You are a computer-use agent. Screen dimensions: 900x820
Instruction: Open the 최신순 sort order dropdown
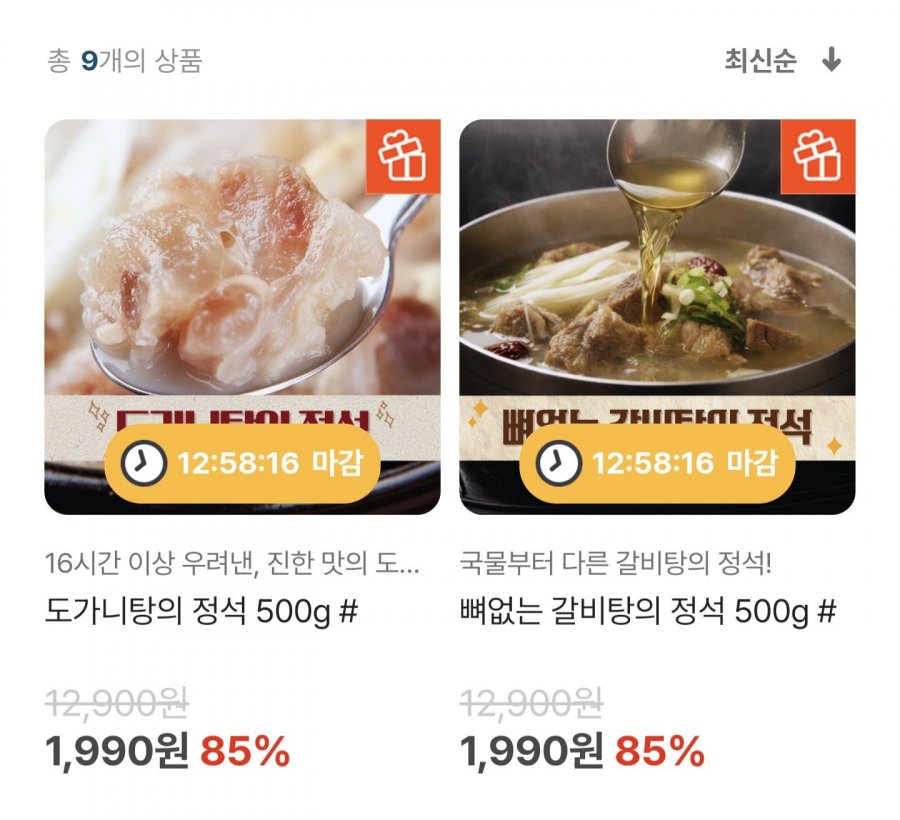pyautogui.click(x=783, y=61)
